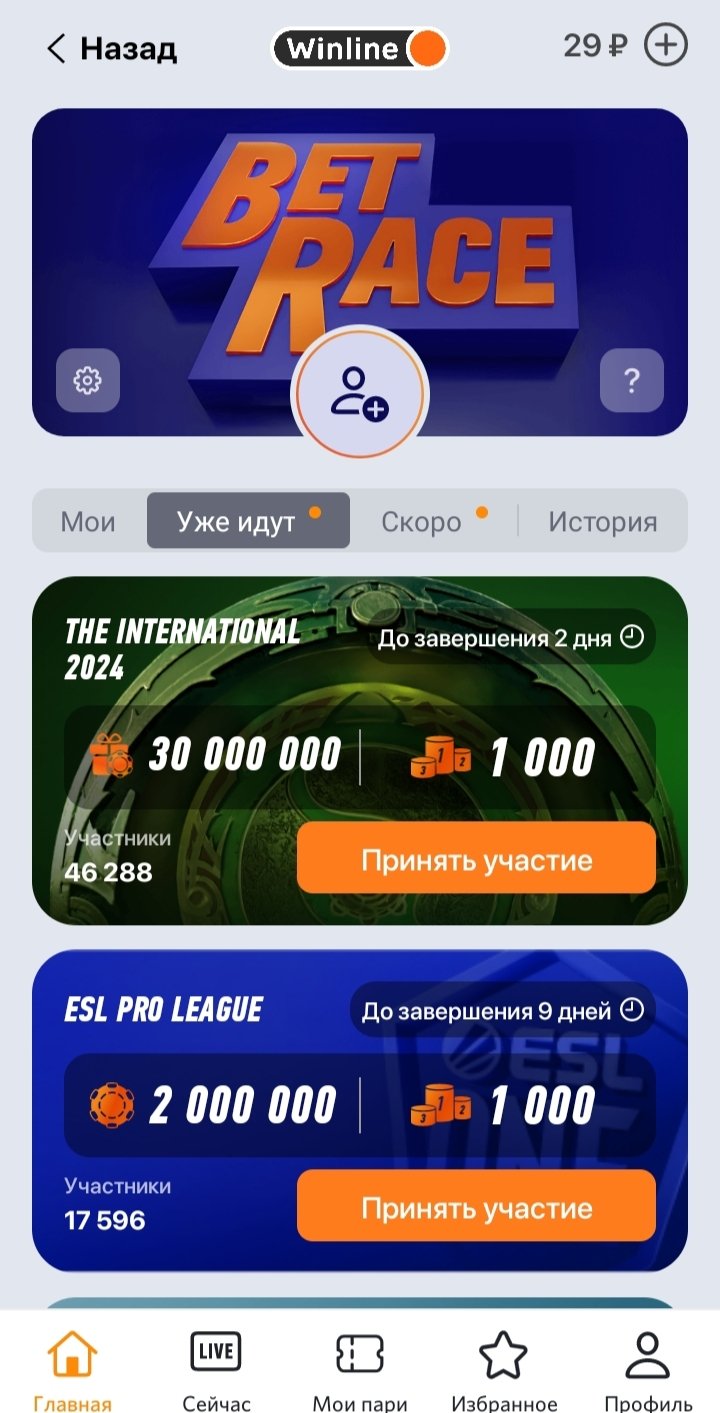Join The International 2024 race
The image size is (720, 1413).
coord(476,858)
